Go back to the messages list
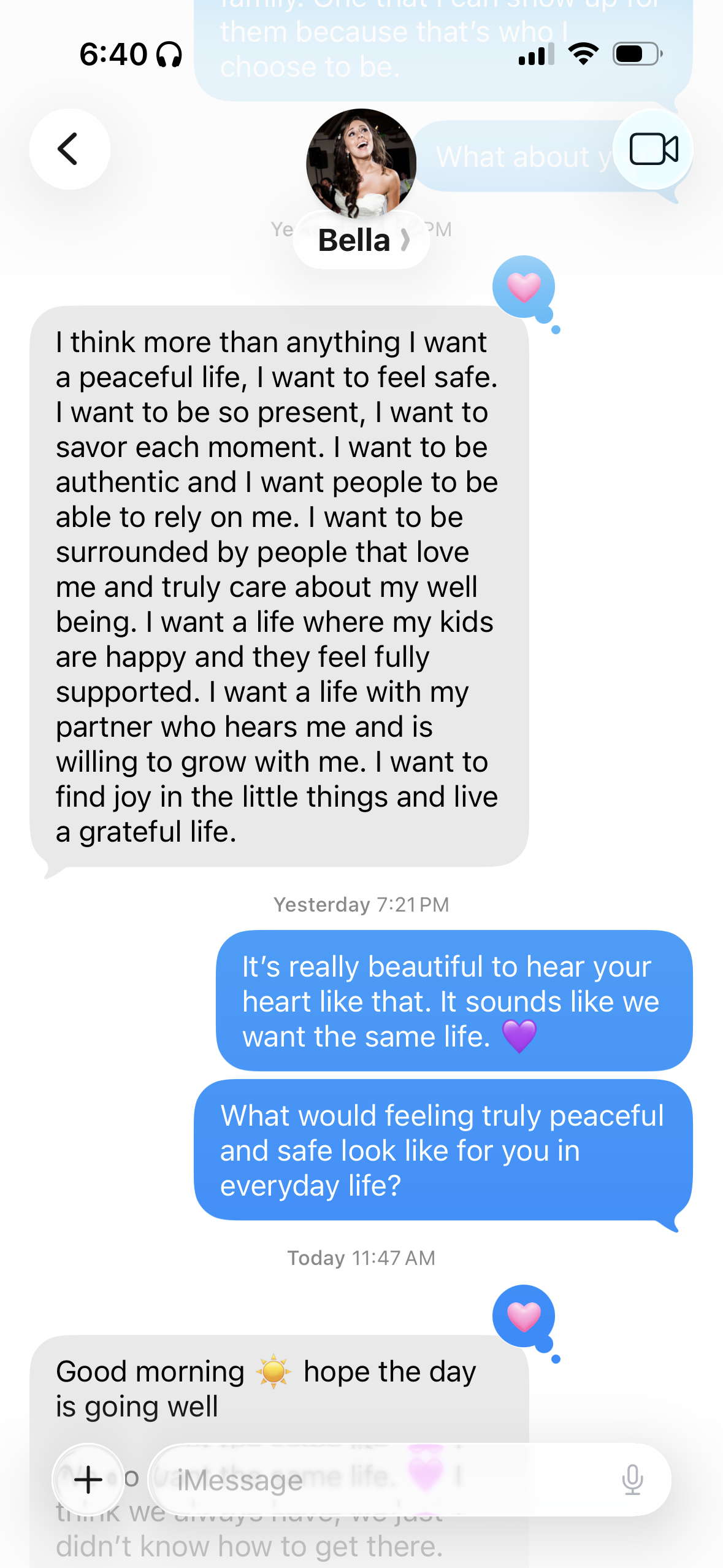The image size is (723, 1568). (x=69, y=149)
